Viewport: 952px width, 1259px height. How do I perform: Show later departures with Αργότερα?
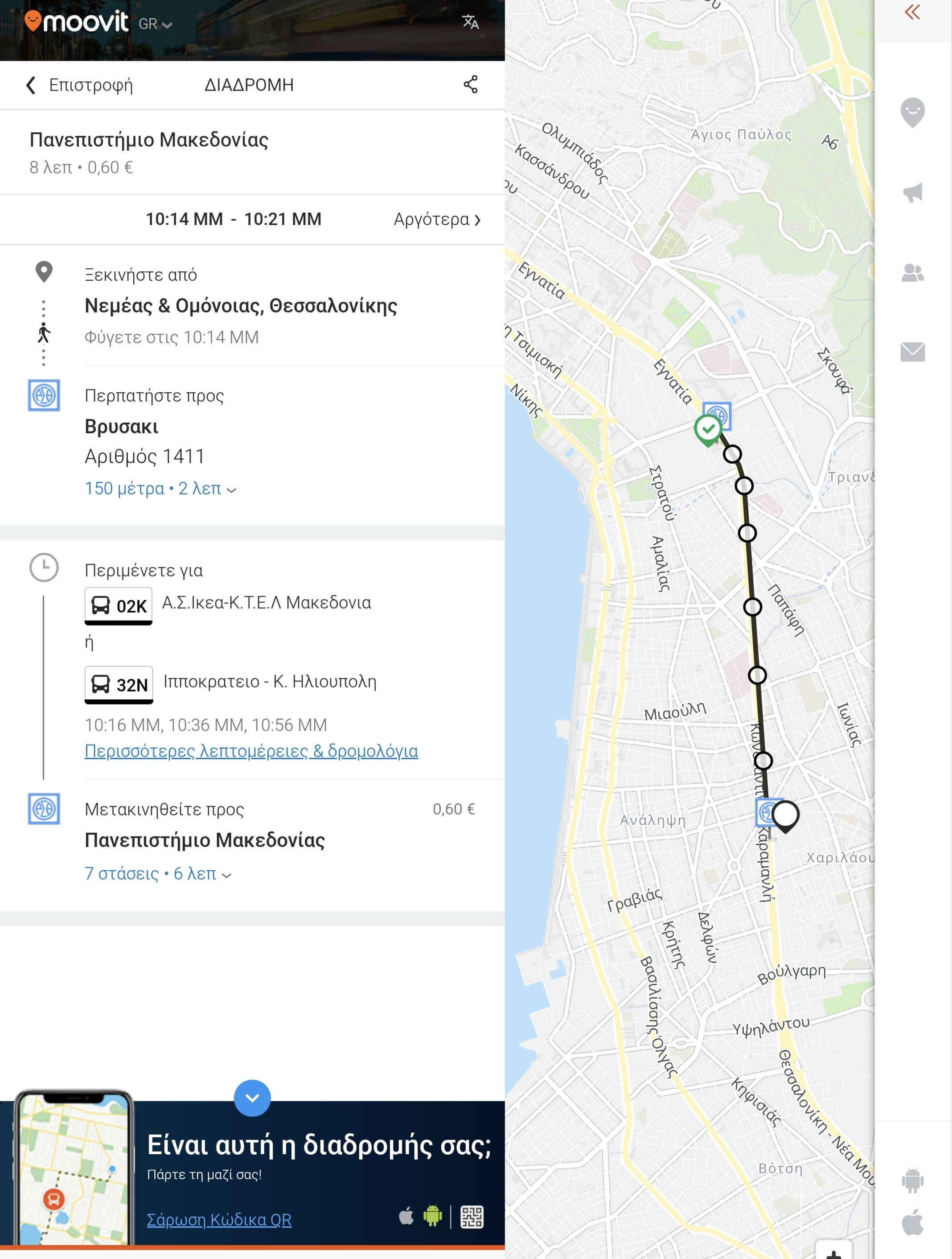coord(436,220)
